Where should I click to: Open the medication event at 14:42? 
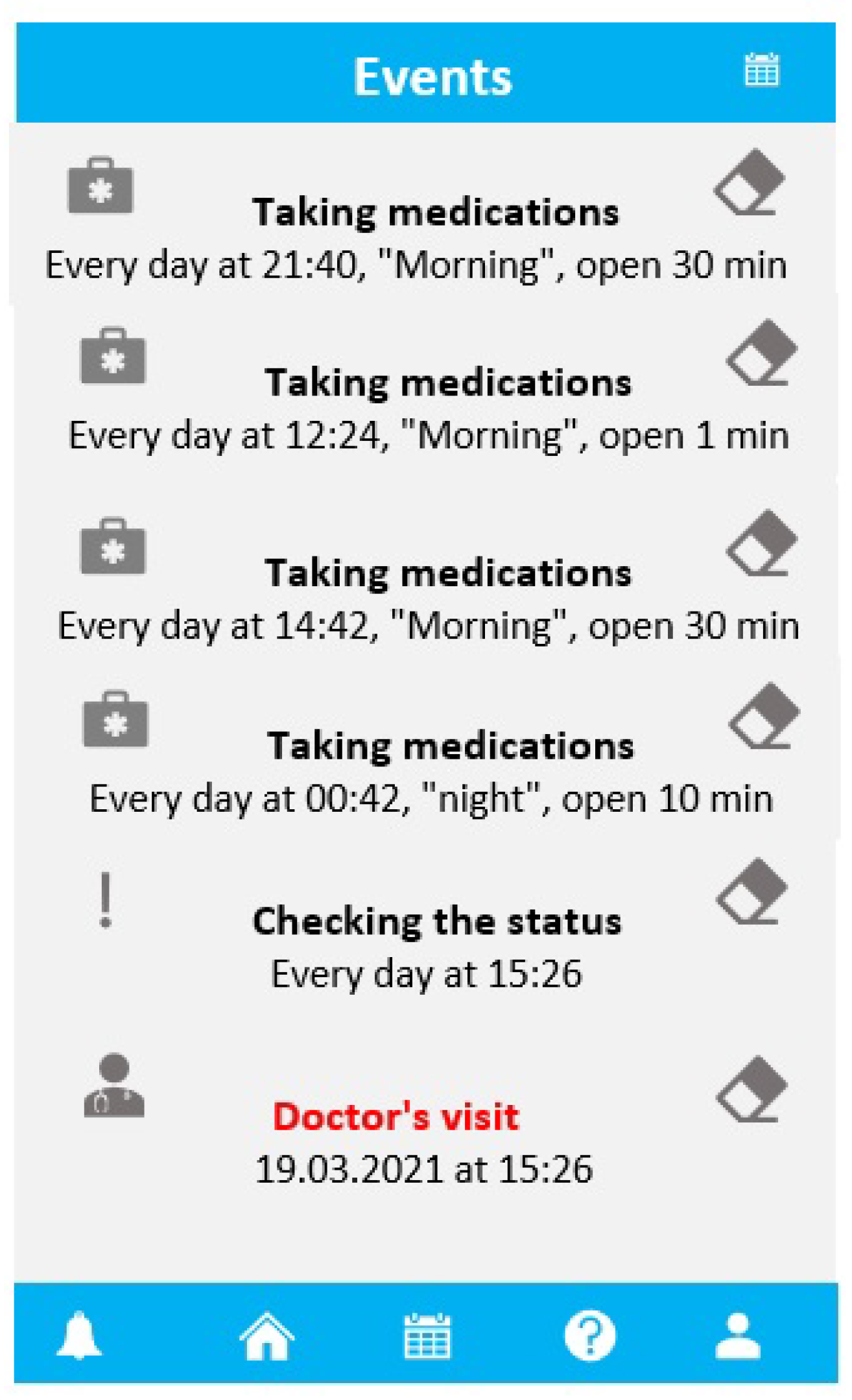tap(429, 600)
